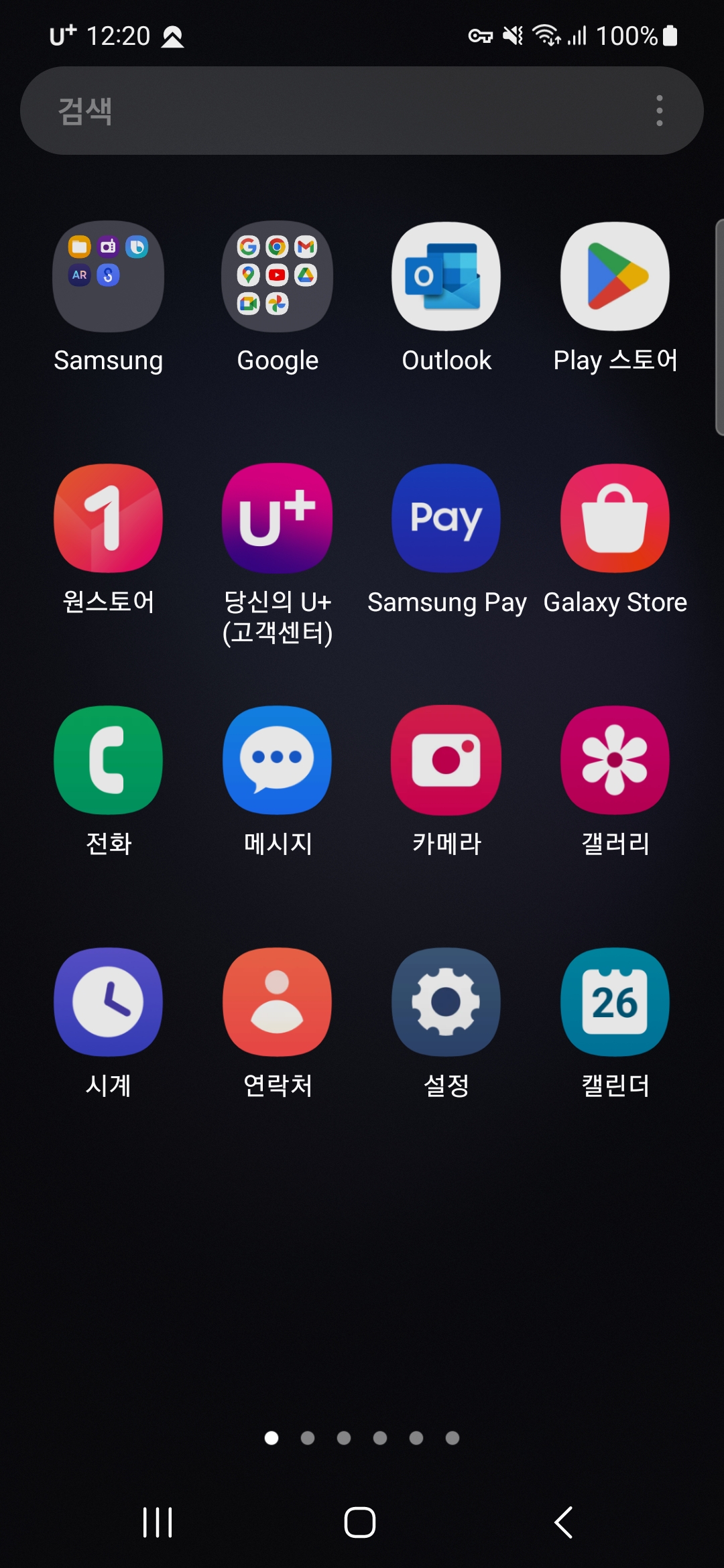Open the Samsung folder
Viewport: 724px width, 1568px height.
pyautogui.click(x=109, y=277)
